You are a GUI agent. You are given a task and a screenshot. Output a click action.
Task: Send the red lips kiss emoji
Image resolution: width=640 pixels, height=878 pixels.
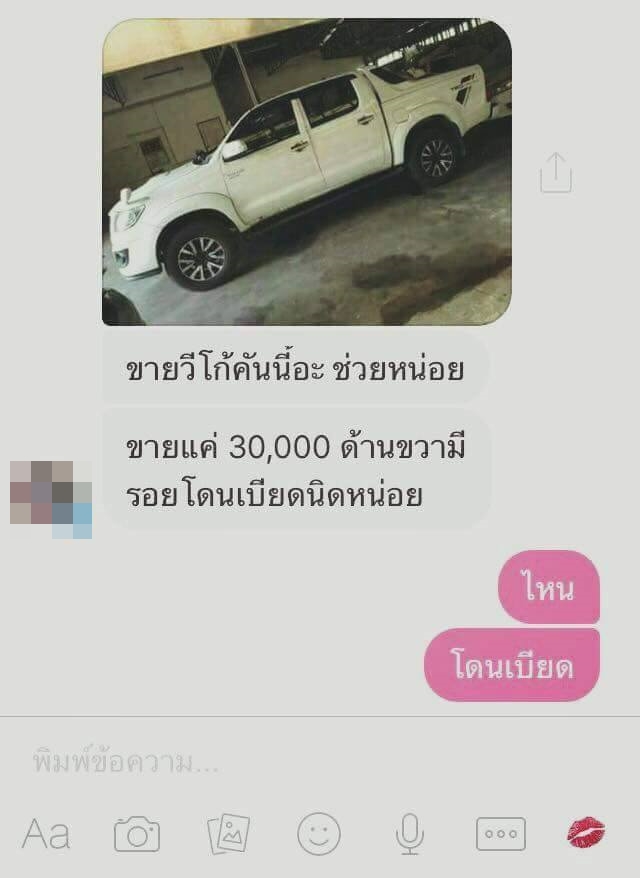click(x=586, y=832)
